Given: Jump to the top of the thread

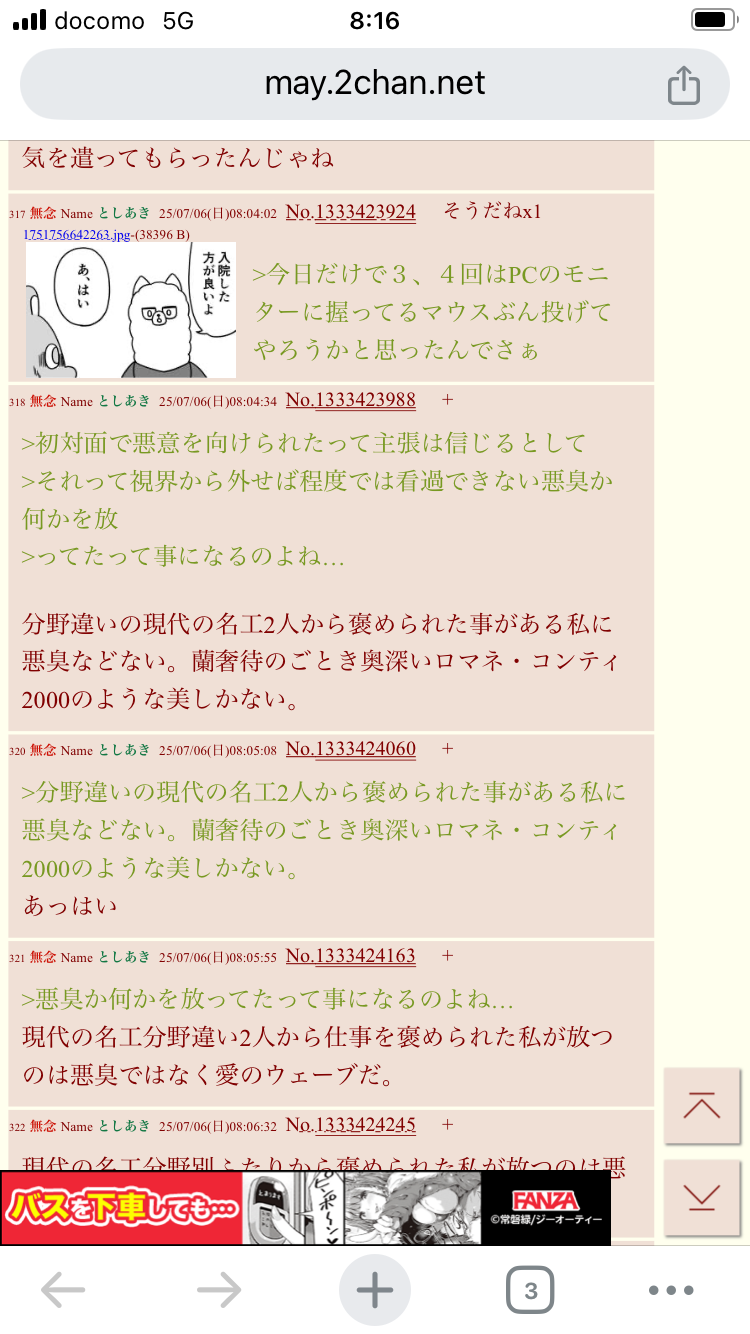Looking at the screenshot, I should click(702, 1106).
